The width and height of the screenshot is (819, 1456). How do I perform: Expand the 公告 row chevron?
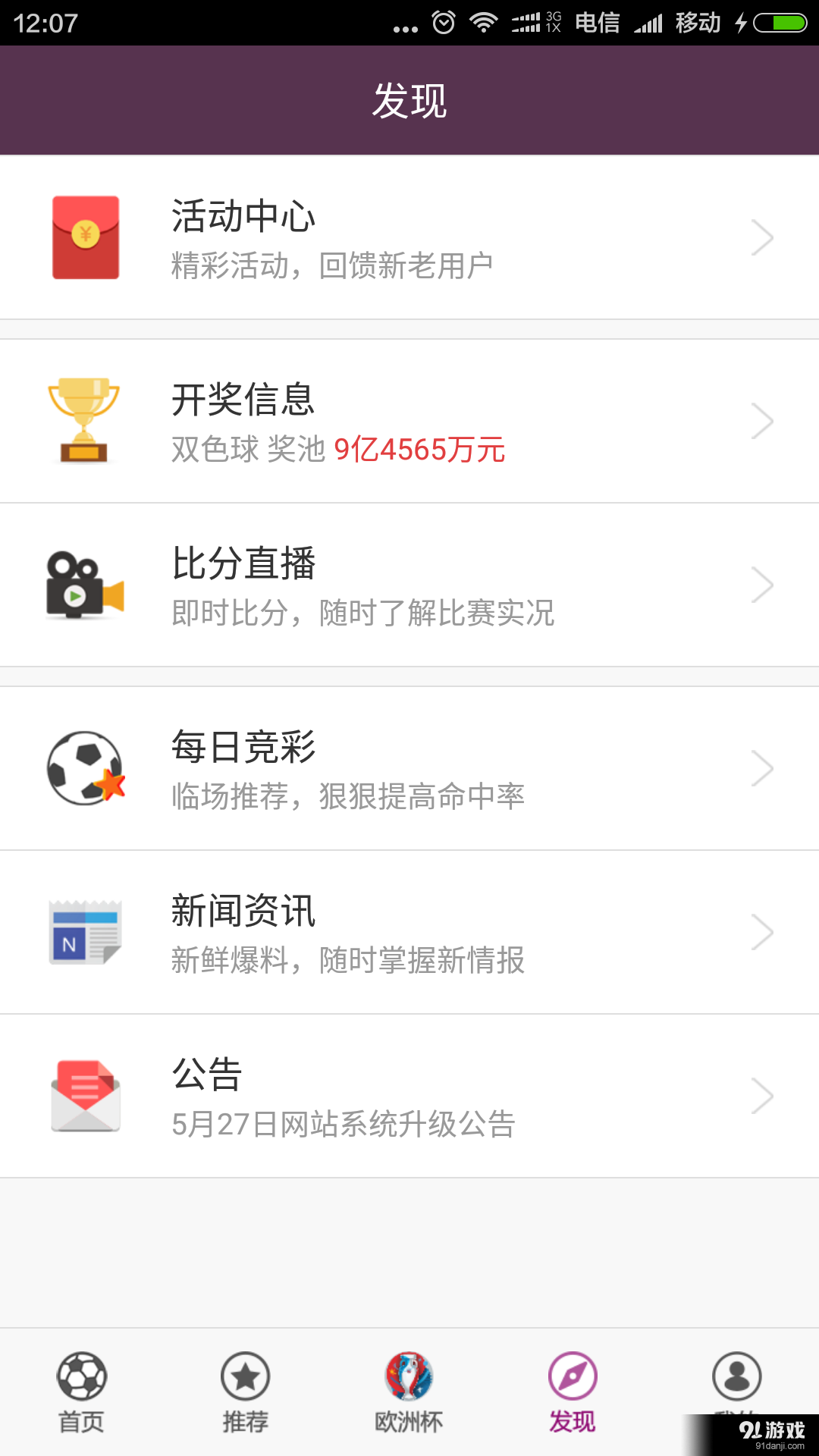(764, 1095)
